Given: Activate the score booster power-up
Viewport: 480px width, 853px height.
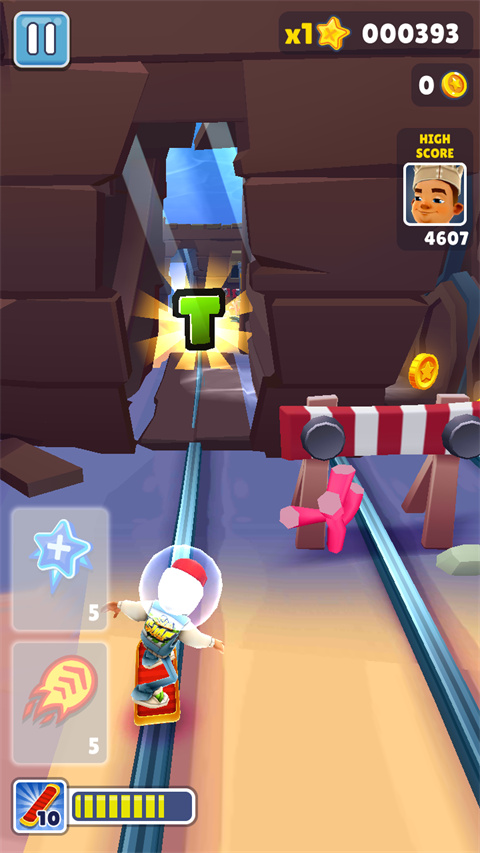Looking at the screenshot, I should (x=60, y=569).
